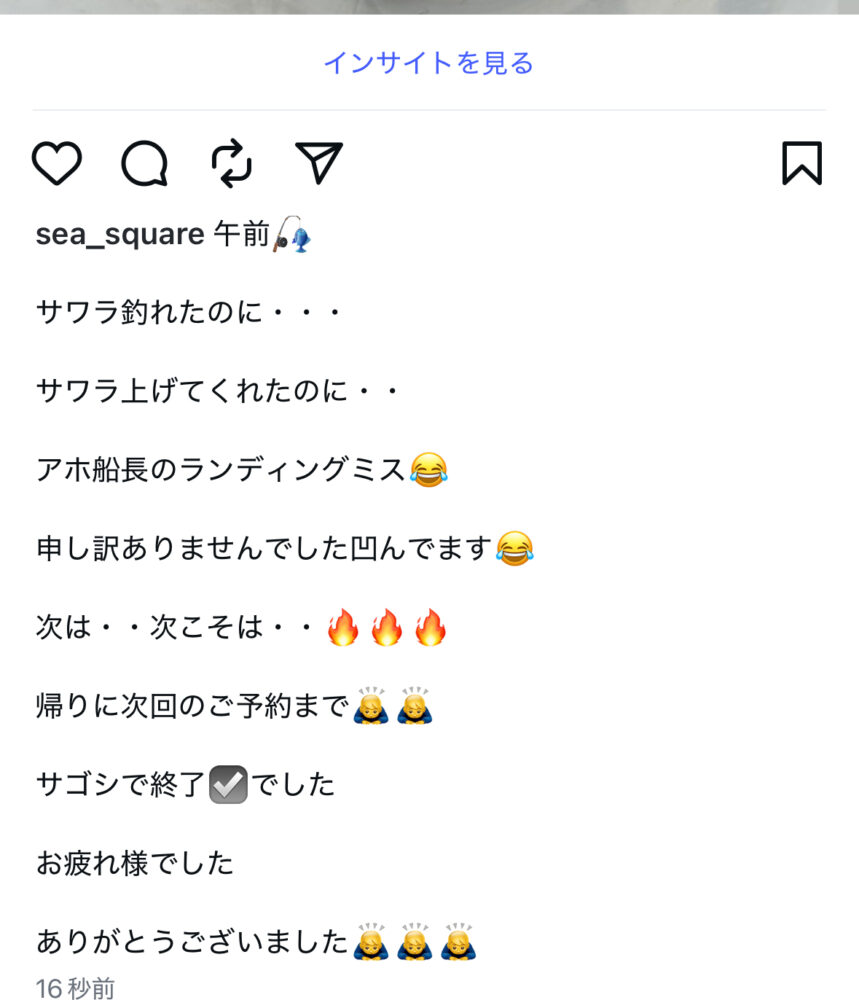Open インサイトを見る insights link

[x=428, y=63]
